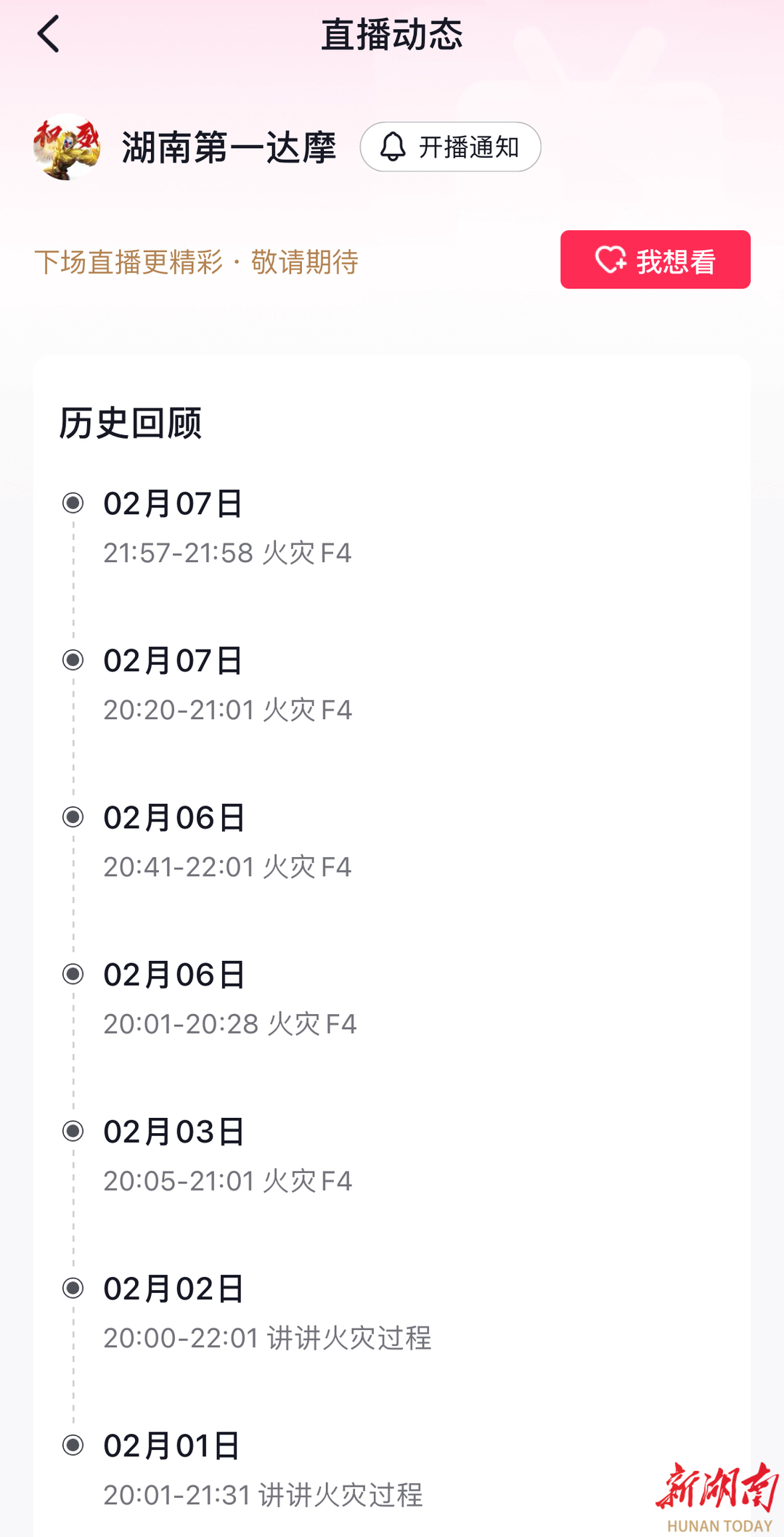Enable 开播通知 for 湖南第一达摩
The image size is (784, 1537).
pyautogui.click(x=450, y=147)
